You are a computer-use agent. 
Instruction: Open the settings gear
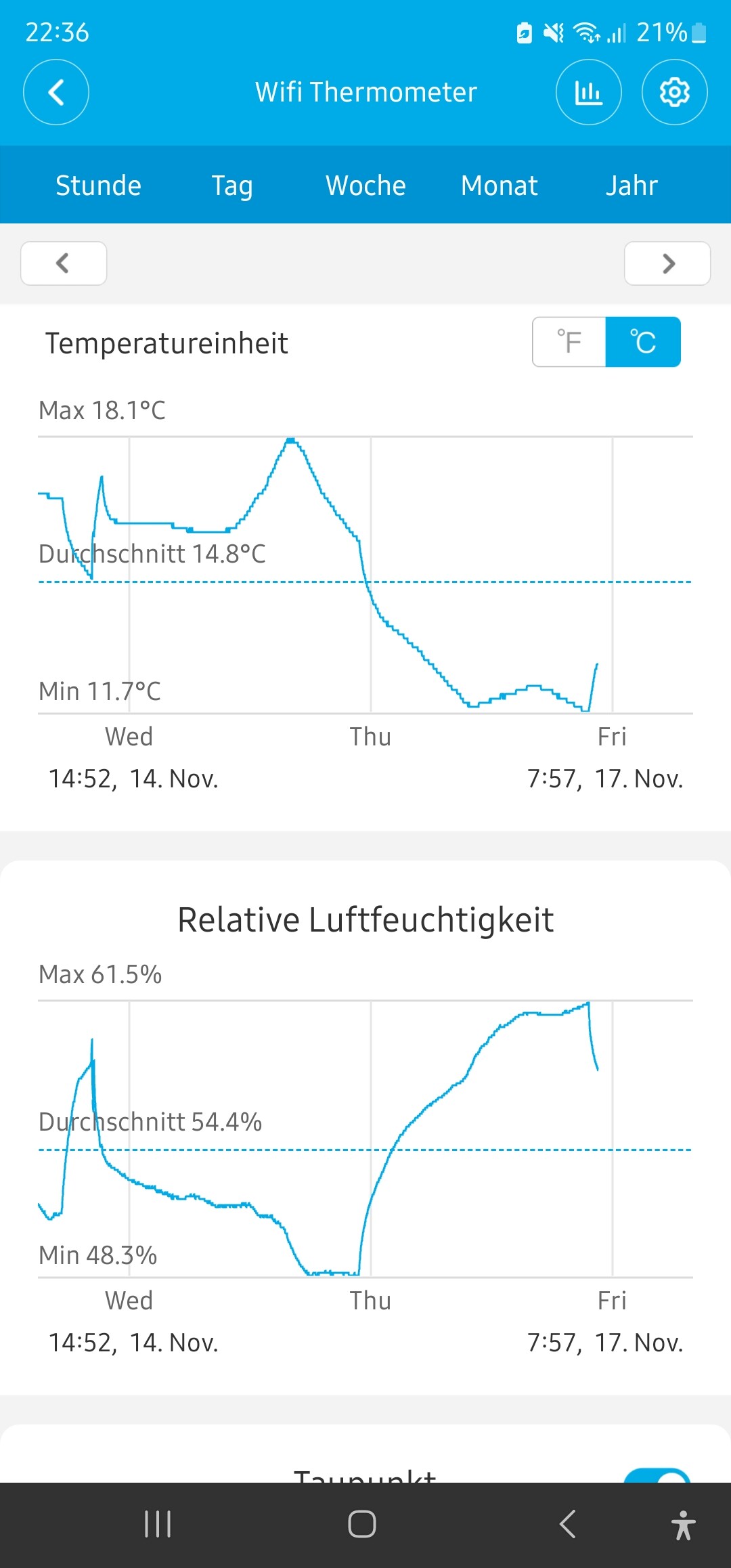(x=675, y=92)
